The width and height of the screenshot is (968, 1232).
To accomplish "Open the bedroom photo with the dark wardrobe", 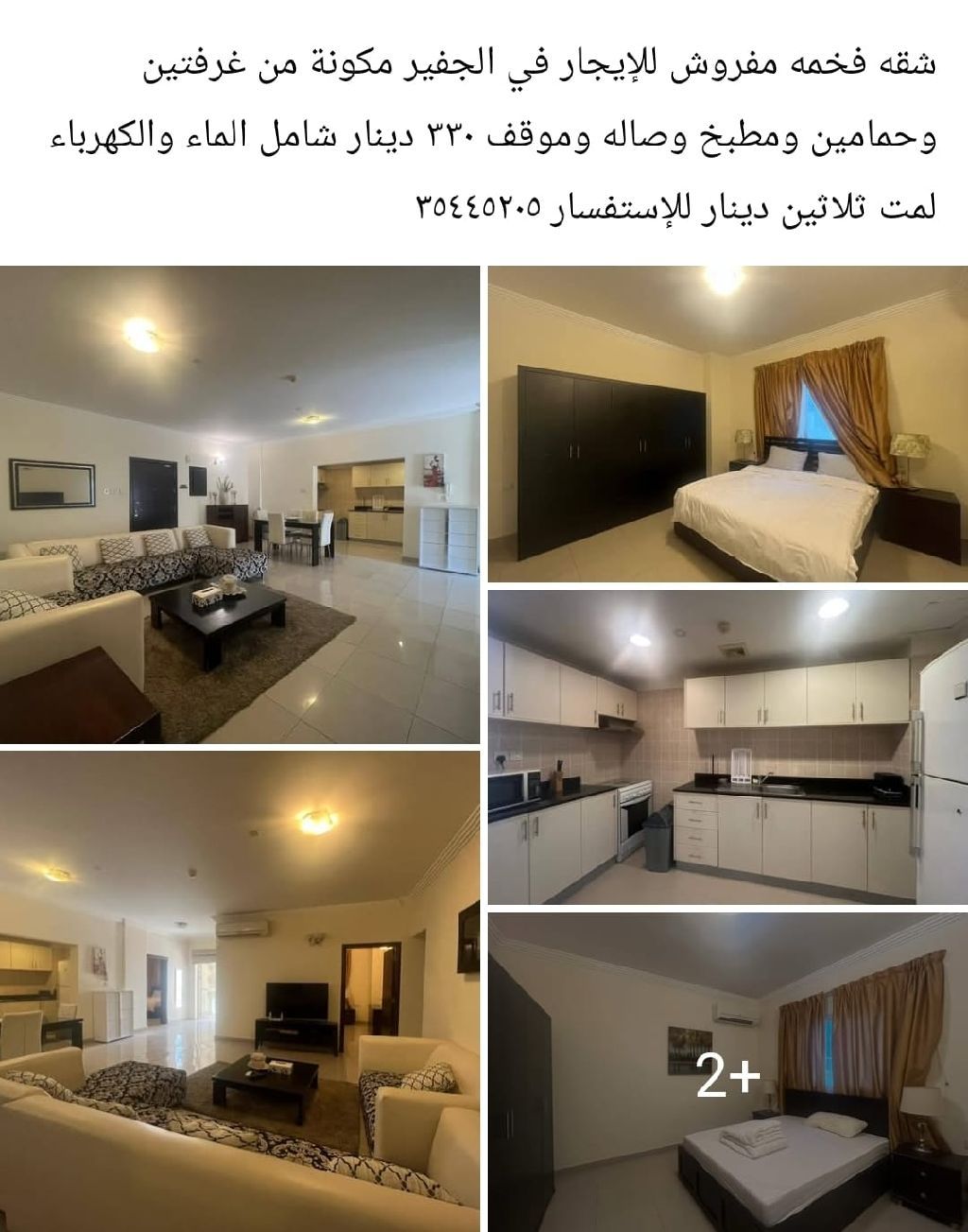I will pyautogui.click(x=727, y=424).
